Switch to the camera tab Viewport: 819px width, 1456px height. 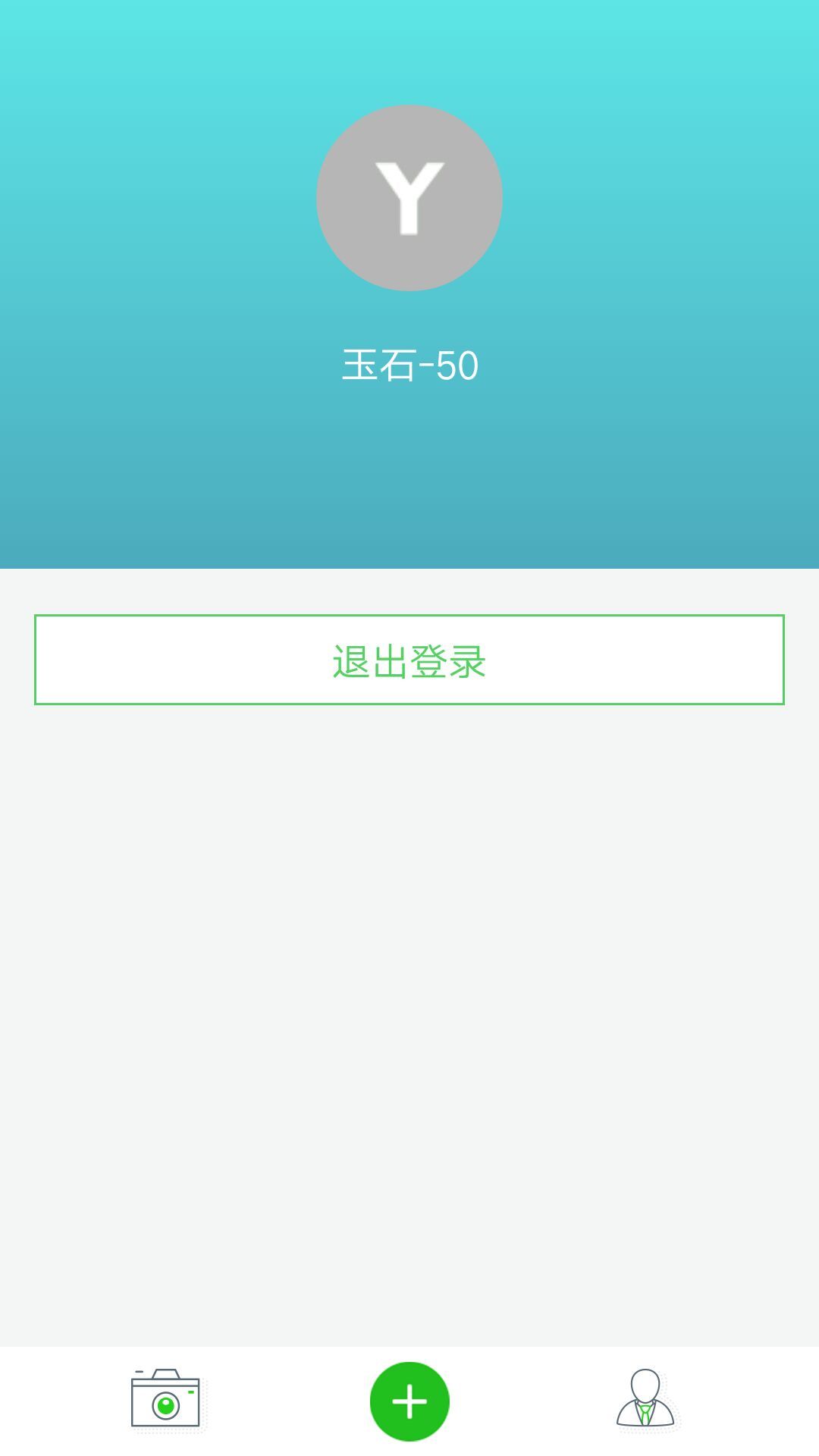click(166, 1399)
